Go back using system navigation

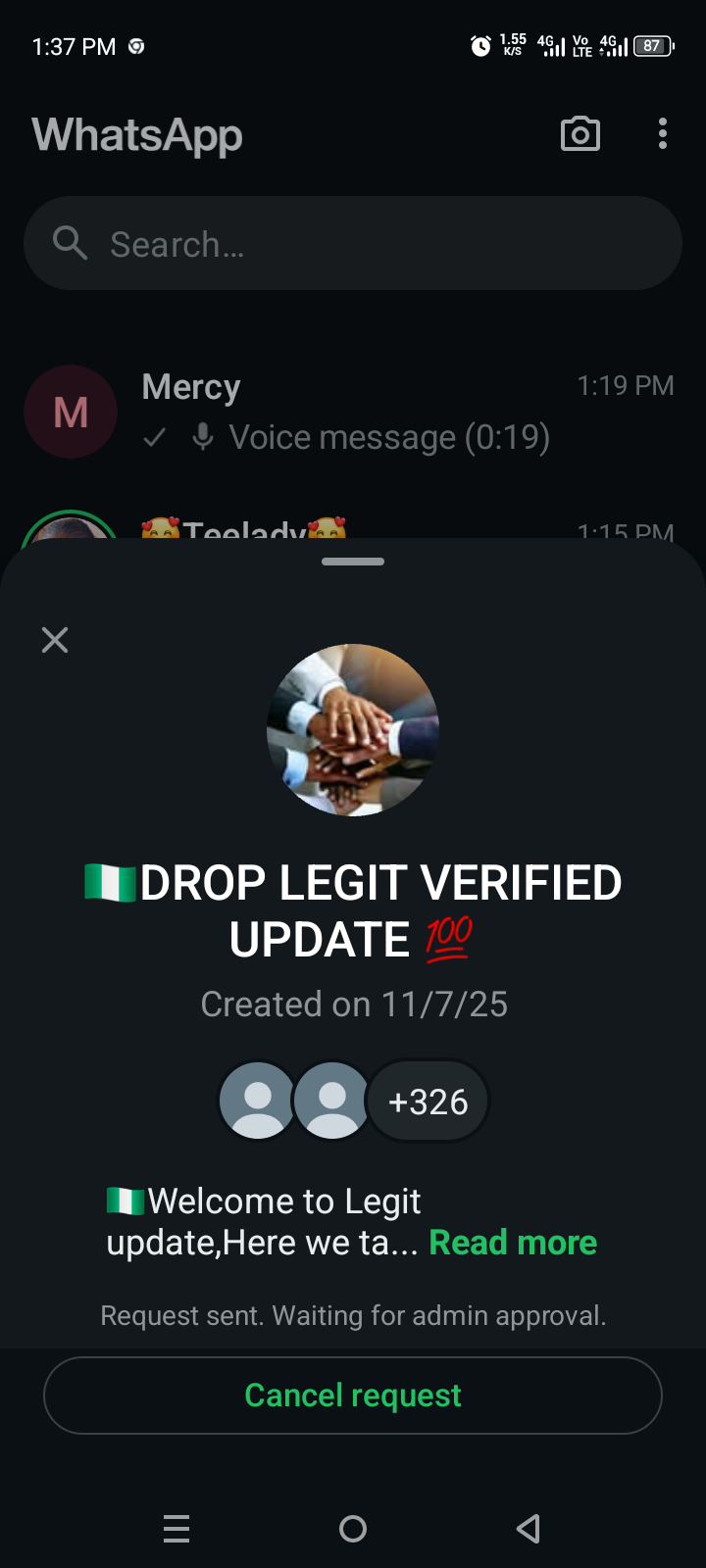(529, 1528)
